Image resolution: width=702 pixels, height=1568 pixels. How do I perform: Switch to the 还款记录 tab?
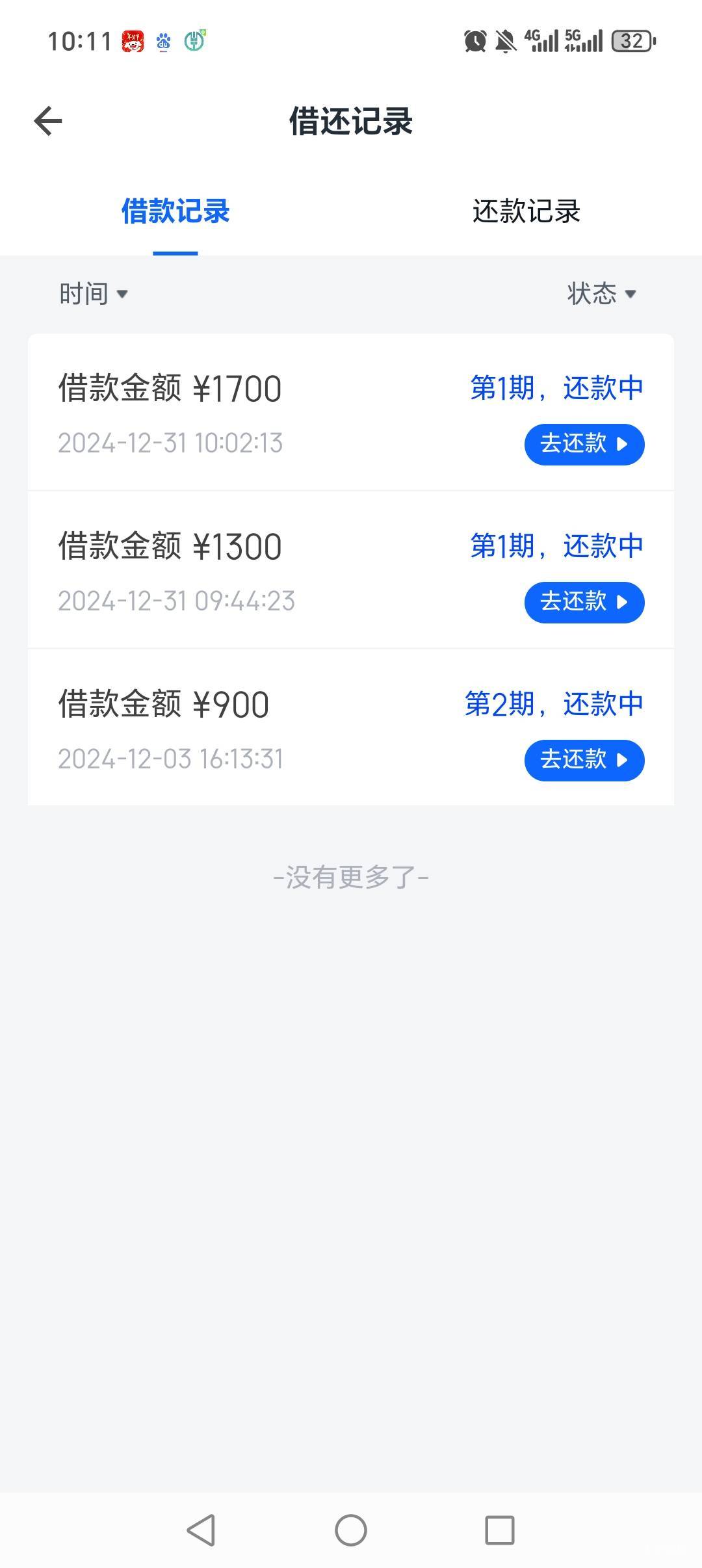(x=526, y=212)
